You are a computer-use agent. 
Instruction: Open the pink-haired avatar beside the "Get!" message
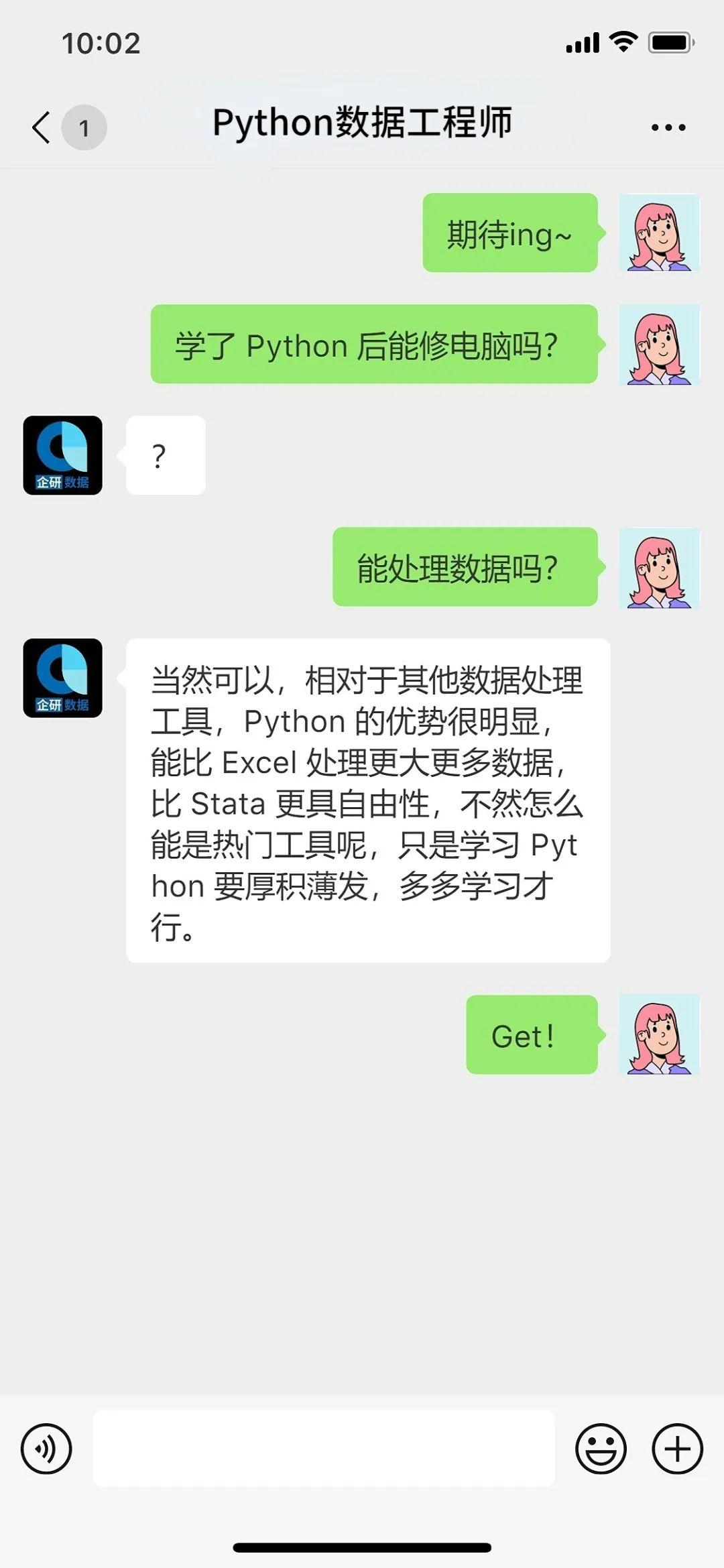(659, 1035)
